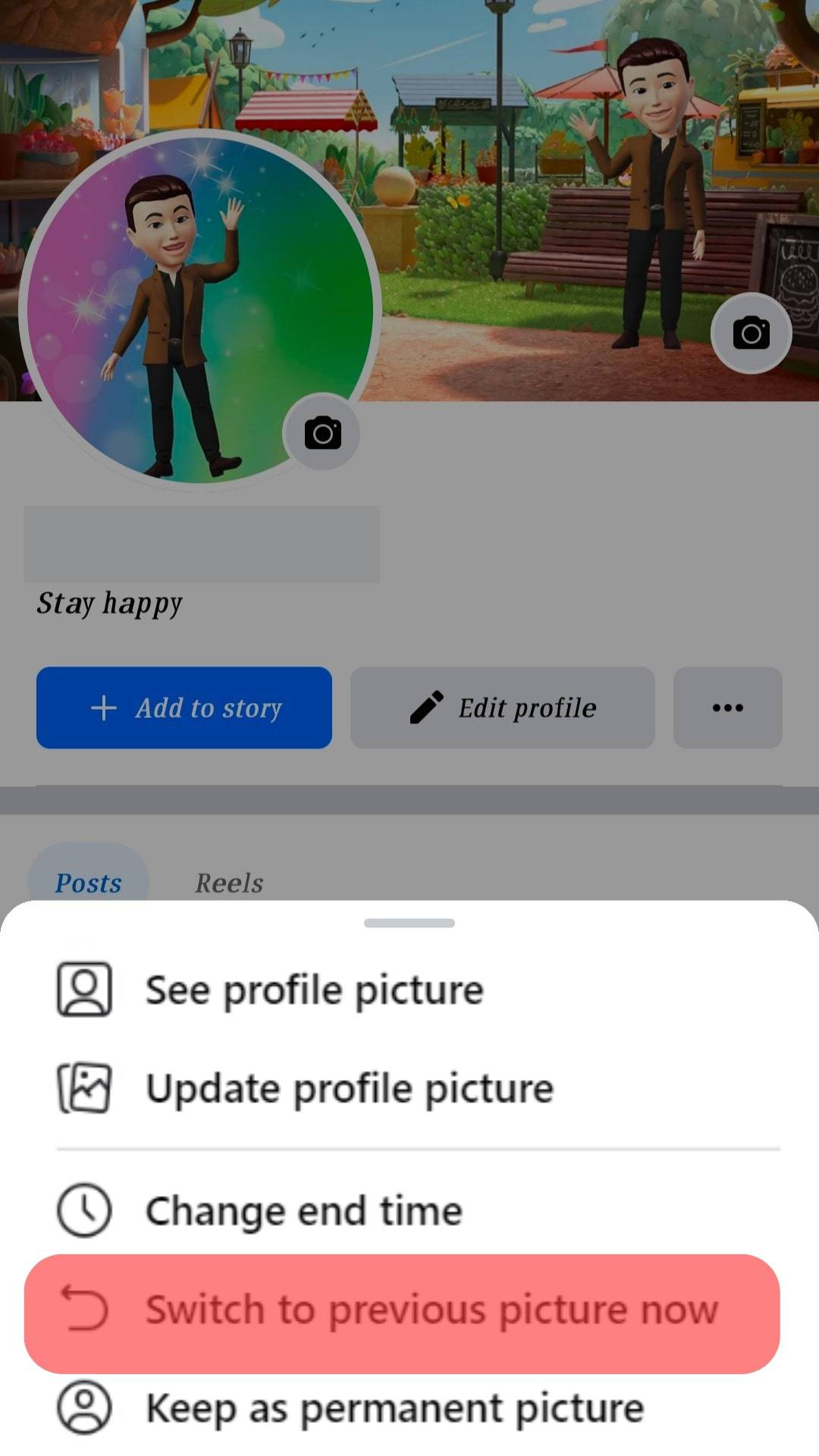The image size is (819, 1456).
Task: Tap the bottom sheet drag handle
Action: [x=409, y=923]
